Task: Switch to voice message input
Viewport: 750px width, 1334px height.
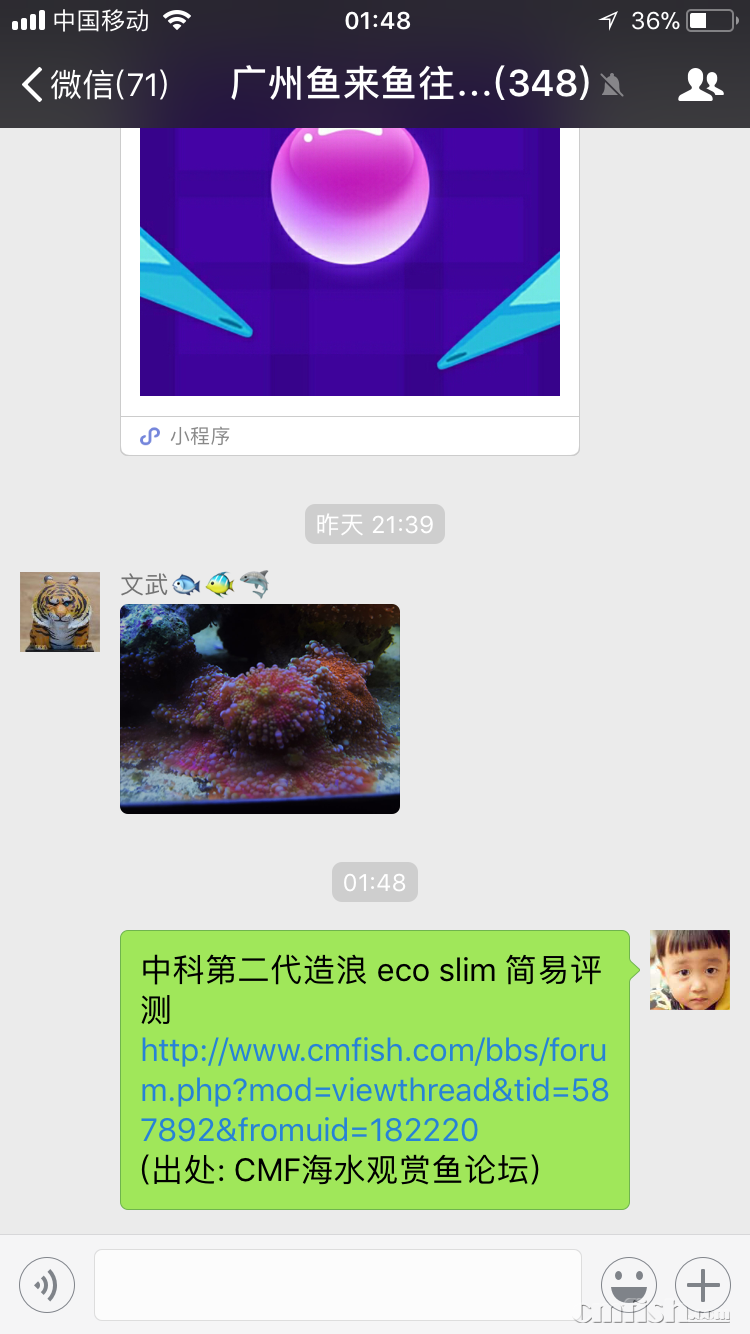Action: [47, 1284]
